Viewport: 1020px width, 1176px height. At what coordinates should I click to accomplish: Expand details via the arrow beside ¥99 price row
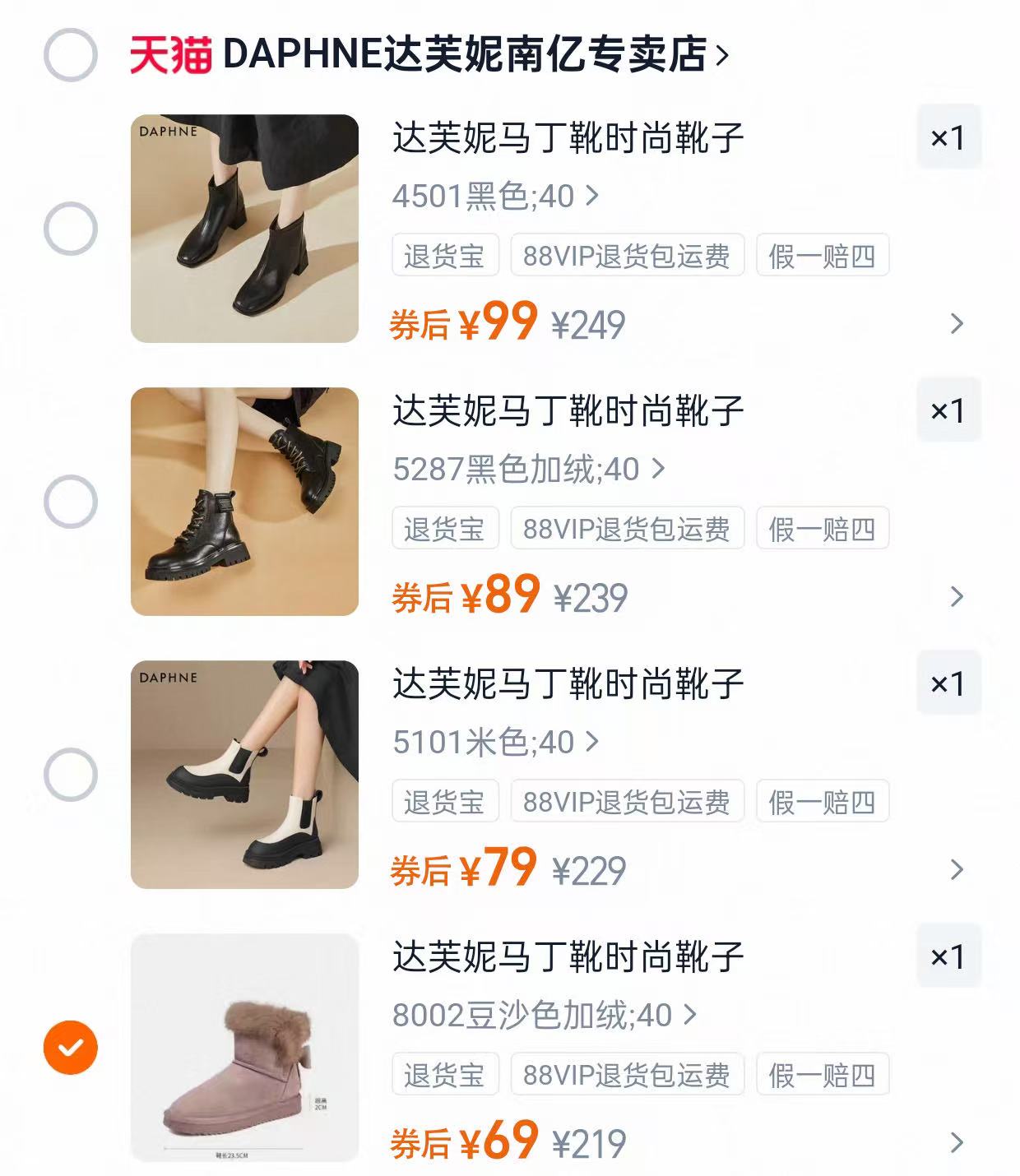coord(954,323)
